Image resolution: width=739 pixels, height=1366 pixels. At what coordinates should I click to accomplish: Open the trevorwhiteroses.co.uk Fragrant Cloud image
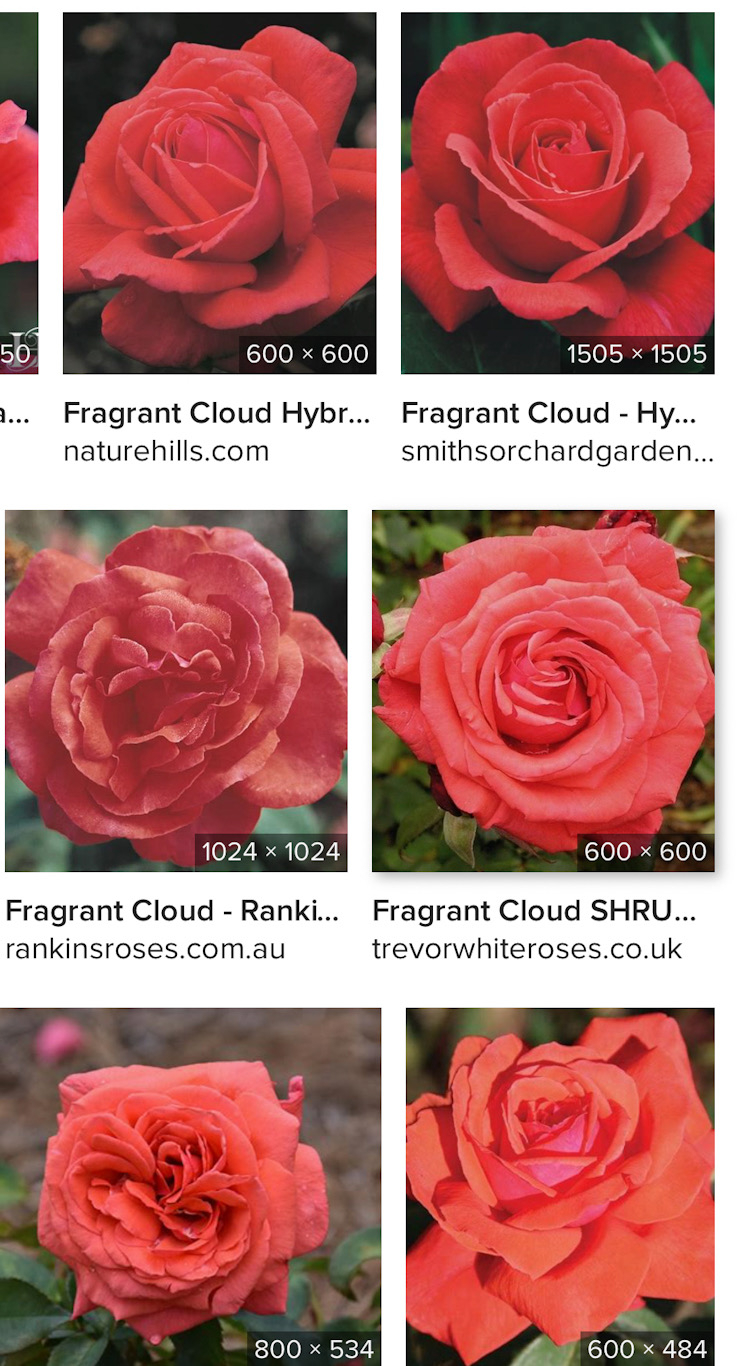tap(543, 690)
